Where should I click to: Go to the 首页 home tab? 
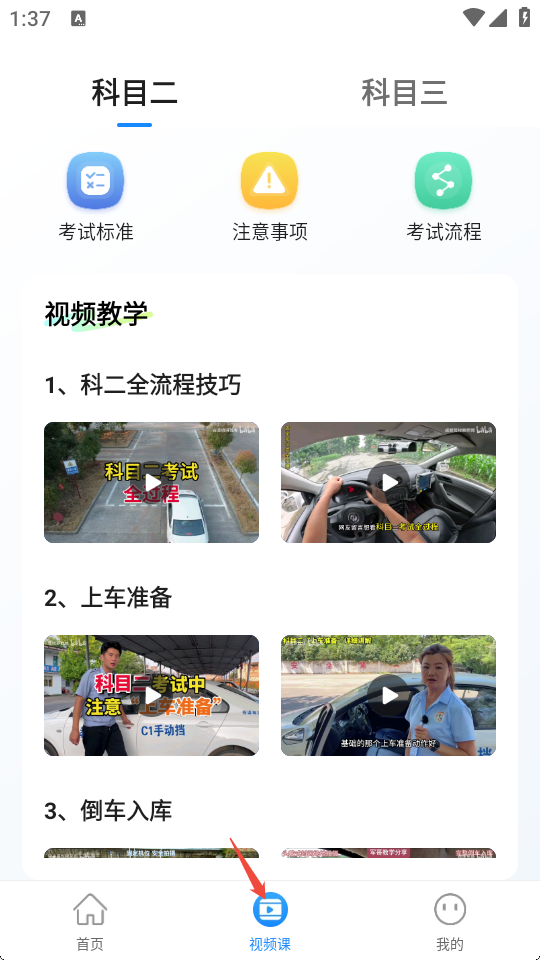(x=90, y=922)
